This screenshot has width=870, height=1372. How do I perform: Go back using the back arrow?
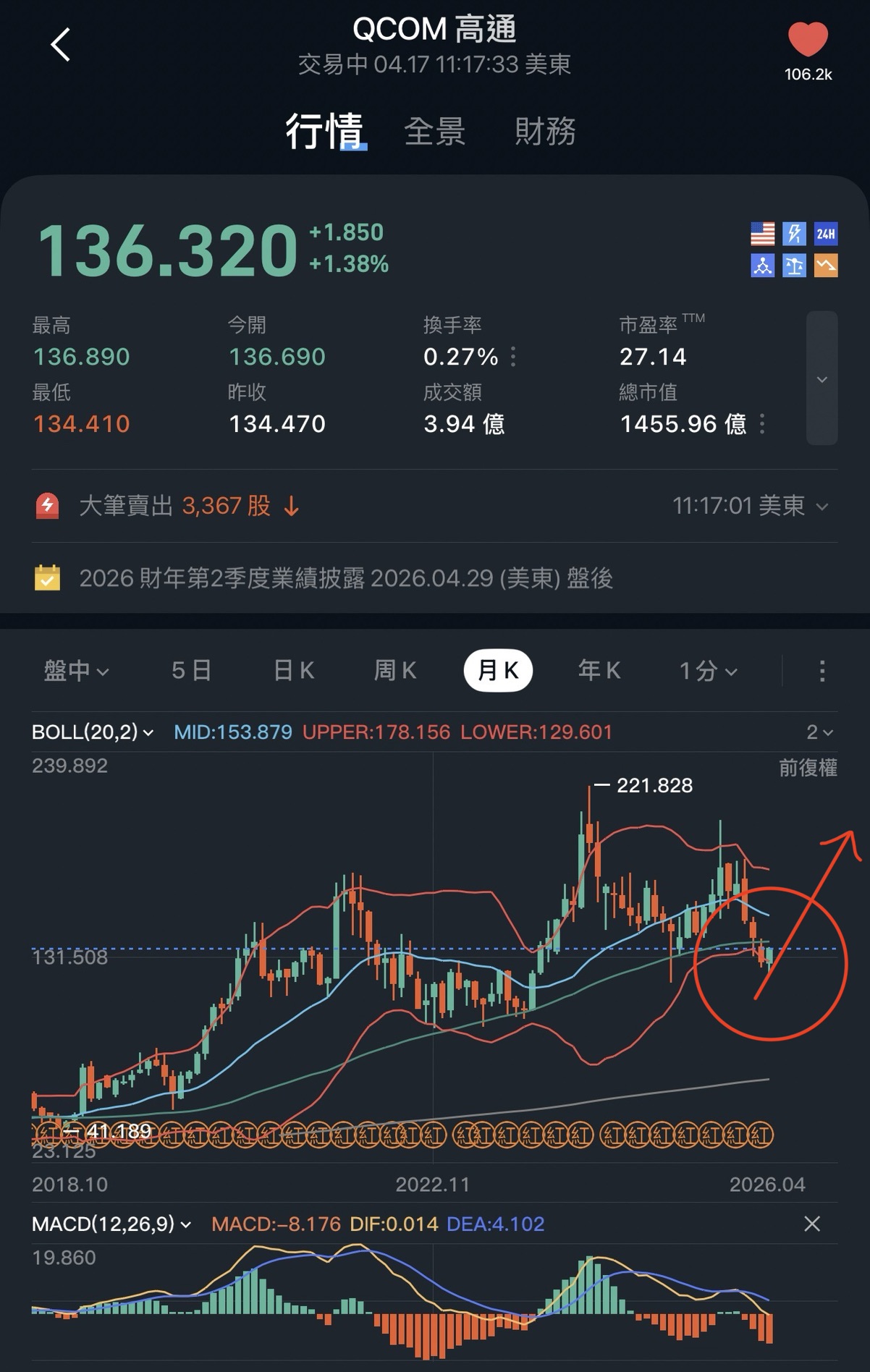pyautogui.click(x=61, y=45)
